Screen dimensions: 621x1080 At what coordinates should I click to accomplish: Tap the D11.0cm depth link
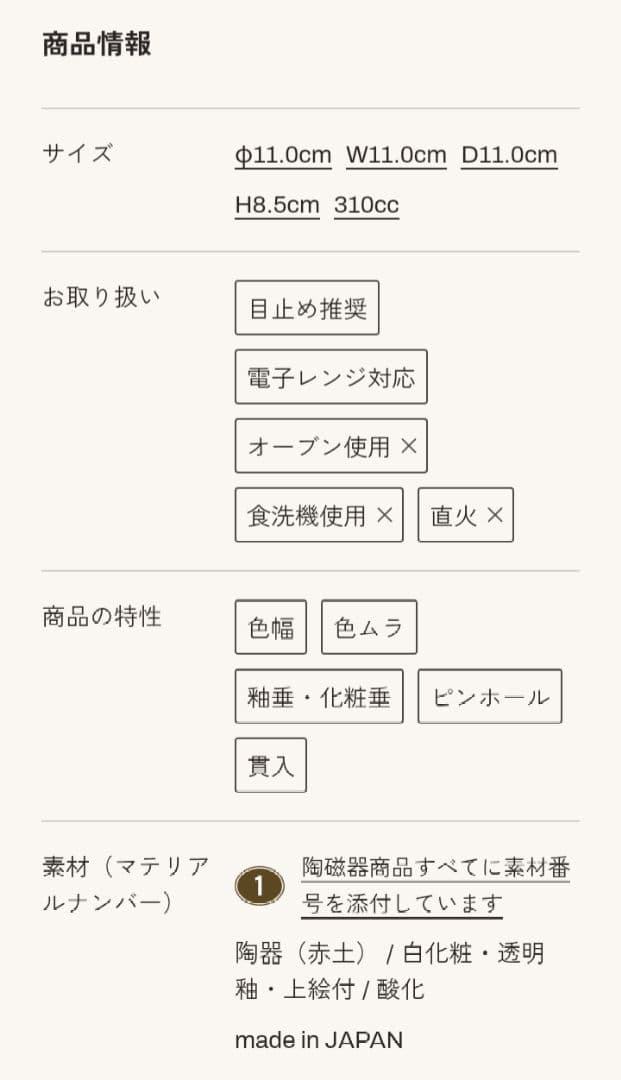point(509,155)
